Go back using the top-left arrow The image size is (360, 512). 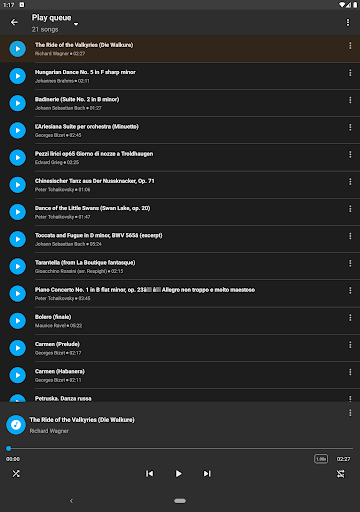14,22
